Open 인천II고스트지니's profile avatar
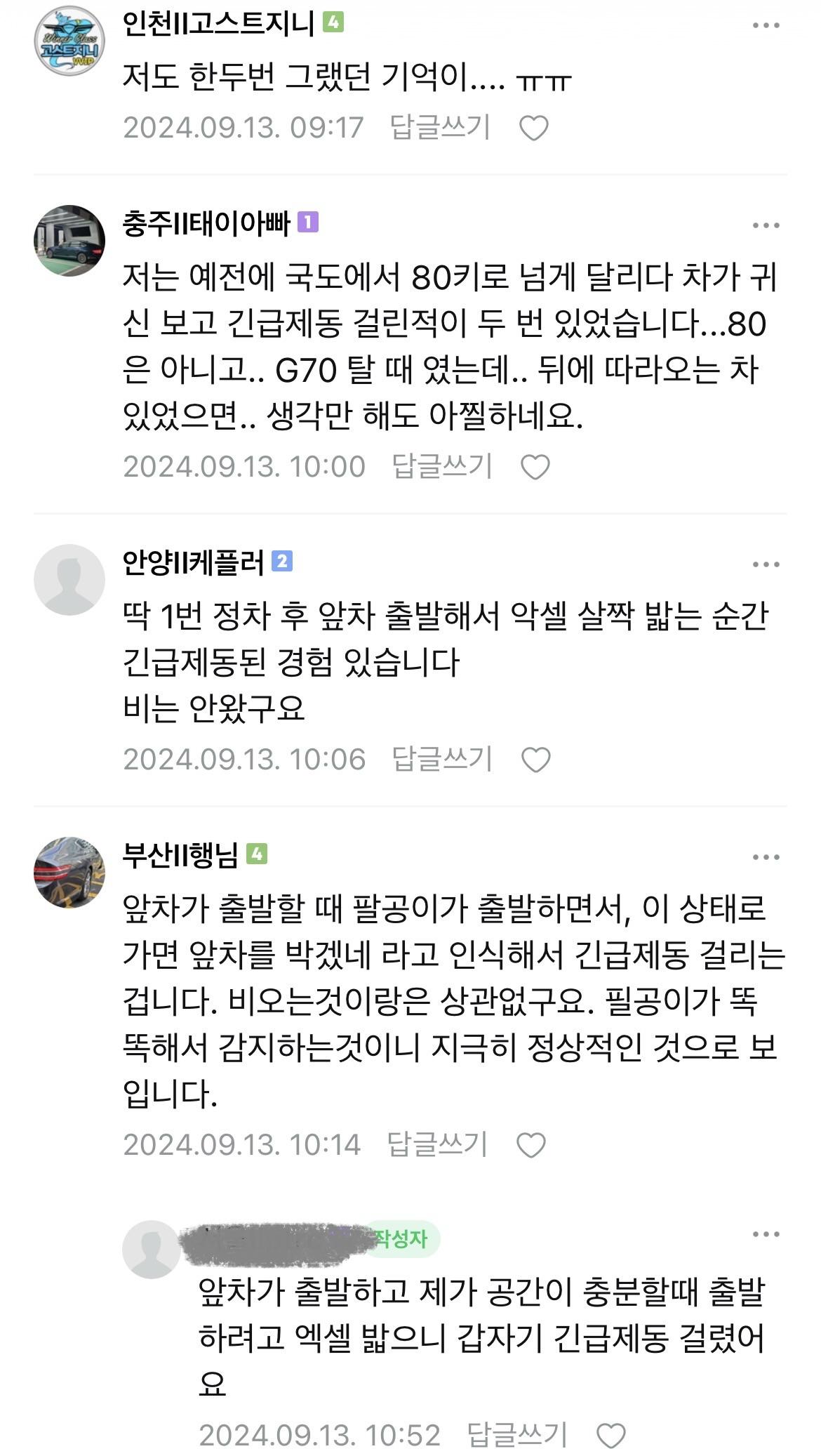 pos(69,41)
